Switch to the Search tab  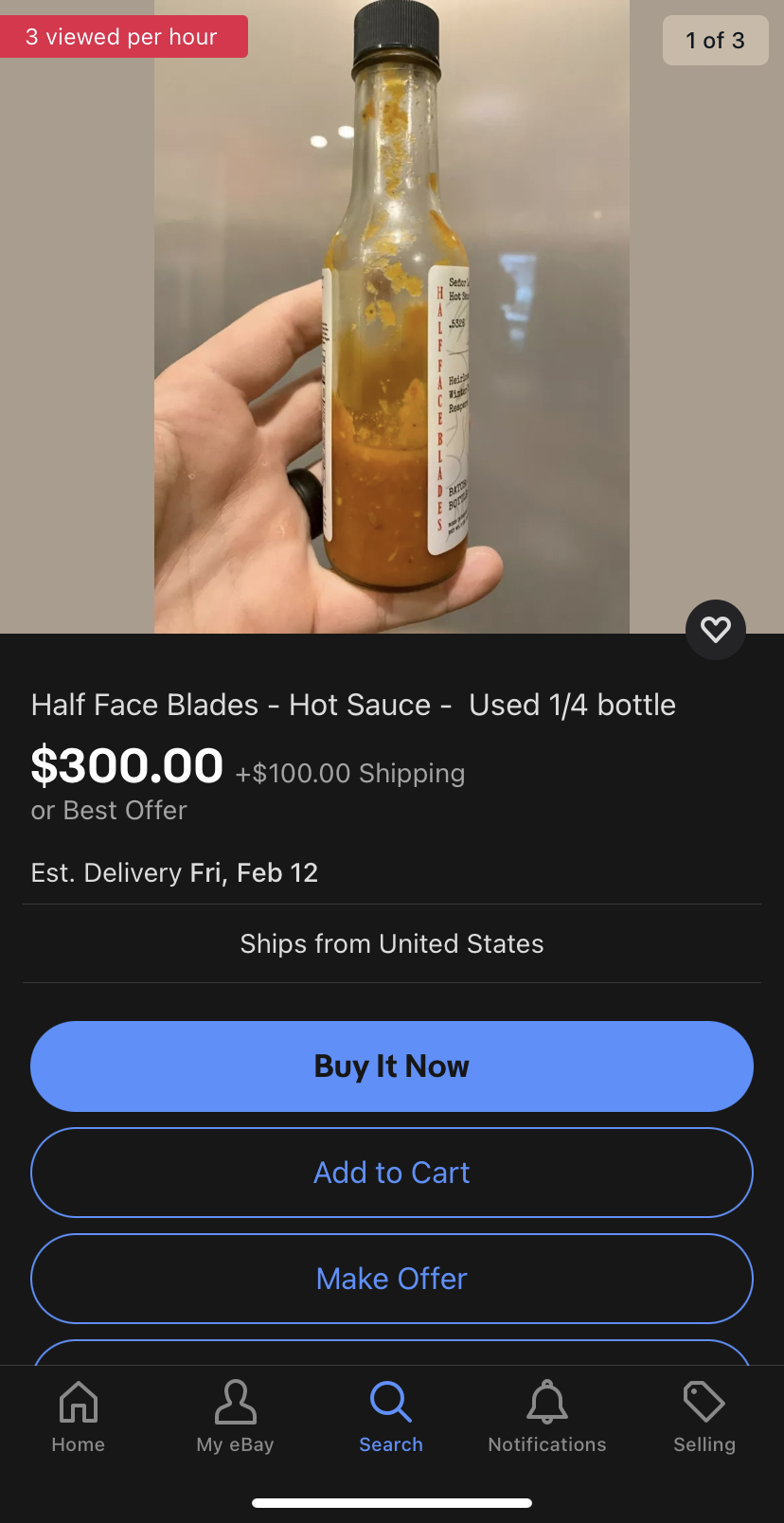(x=391, y=1417)
